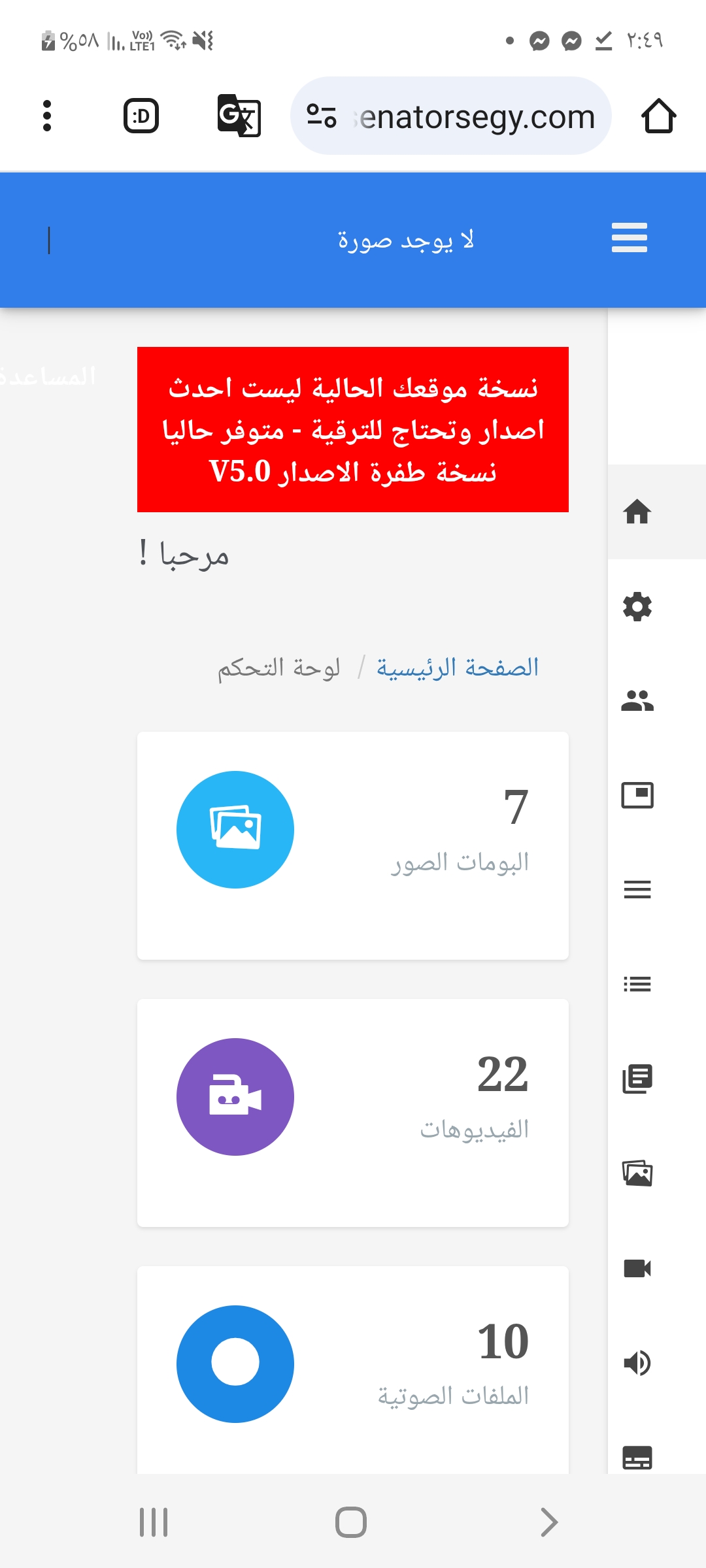
Task: Open the recent apps system button
Action: tap(154, 1522)
